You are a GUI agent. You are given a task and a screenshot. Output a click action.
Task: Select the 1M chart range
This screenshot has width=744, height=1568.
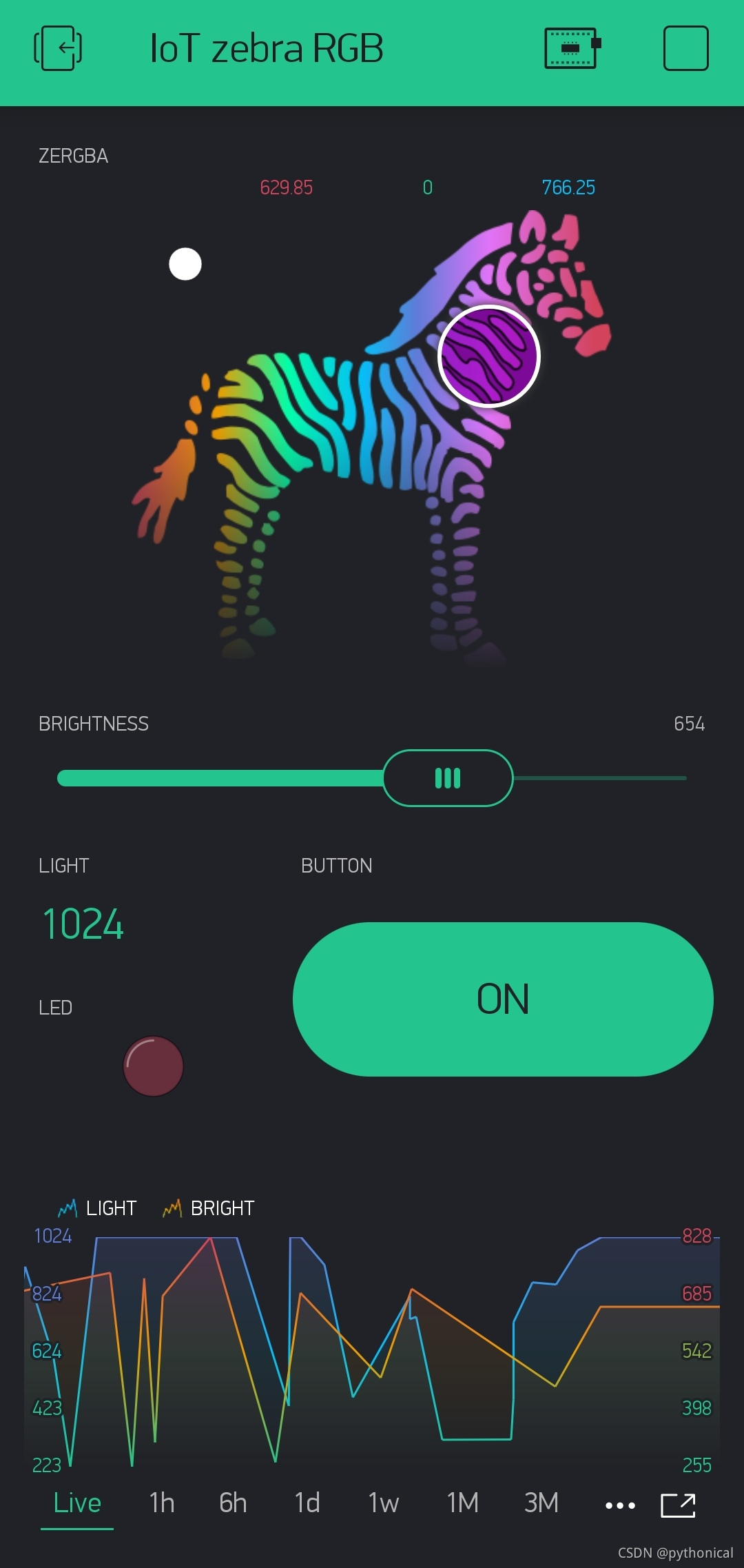pyautogui.click(x=462, y=1503)
